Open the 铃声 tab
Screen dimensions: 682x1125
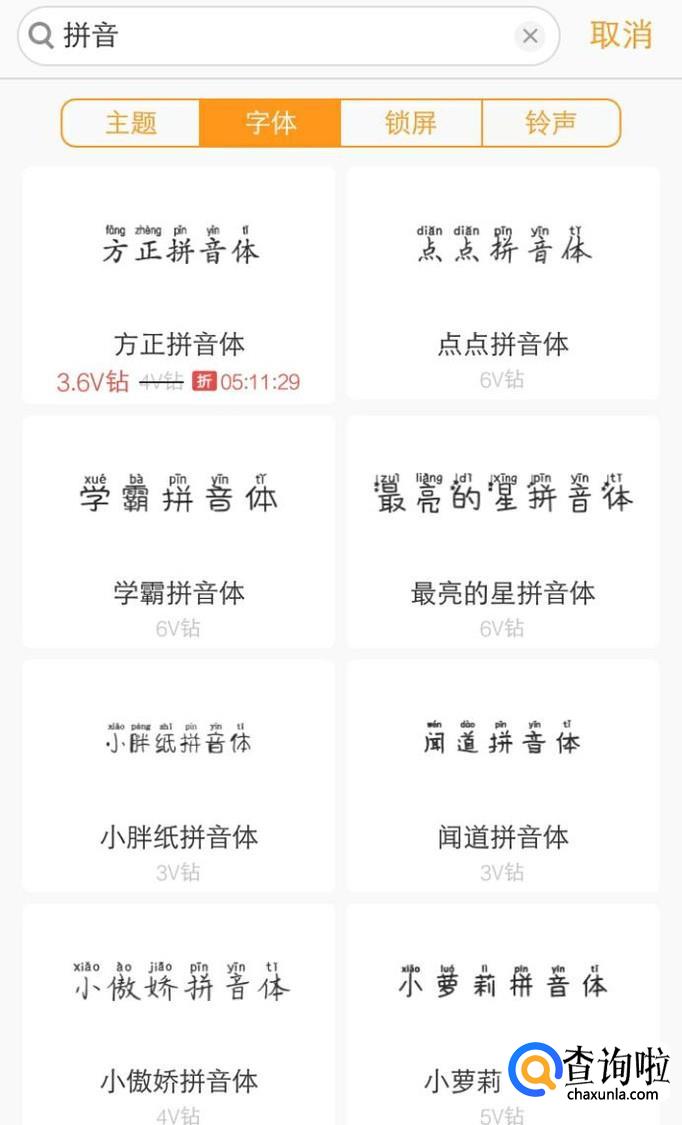(551, 123)
